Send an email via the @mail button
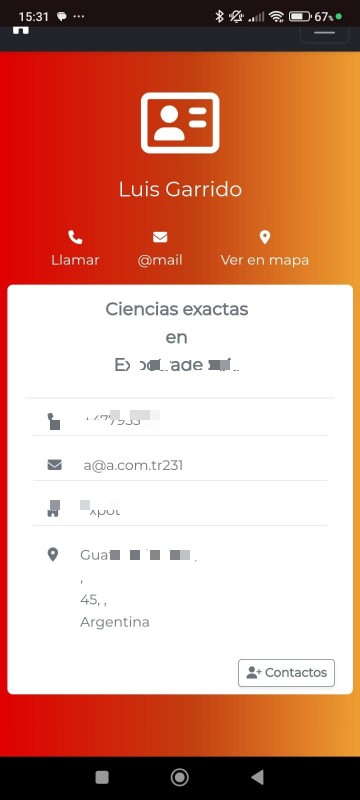Image resolution: width=360 pixels, height=800 pixels. coord(160,248)
